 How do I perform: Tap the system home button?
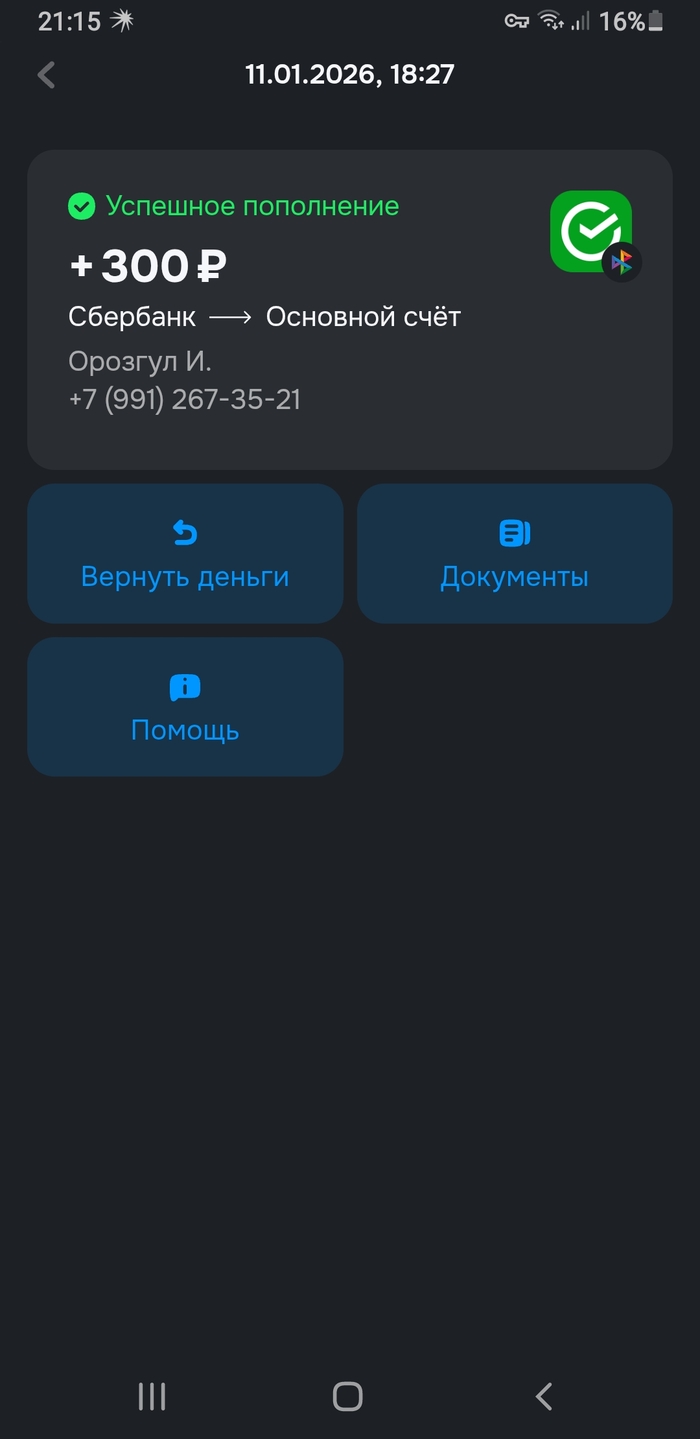[x=347, y=1396]
